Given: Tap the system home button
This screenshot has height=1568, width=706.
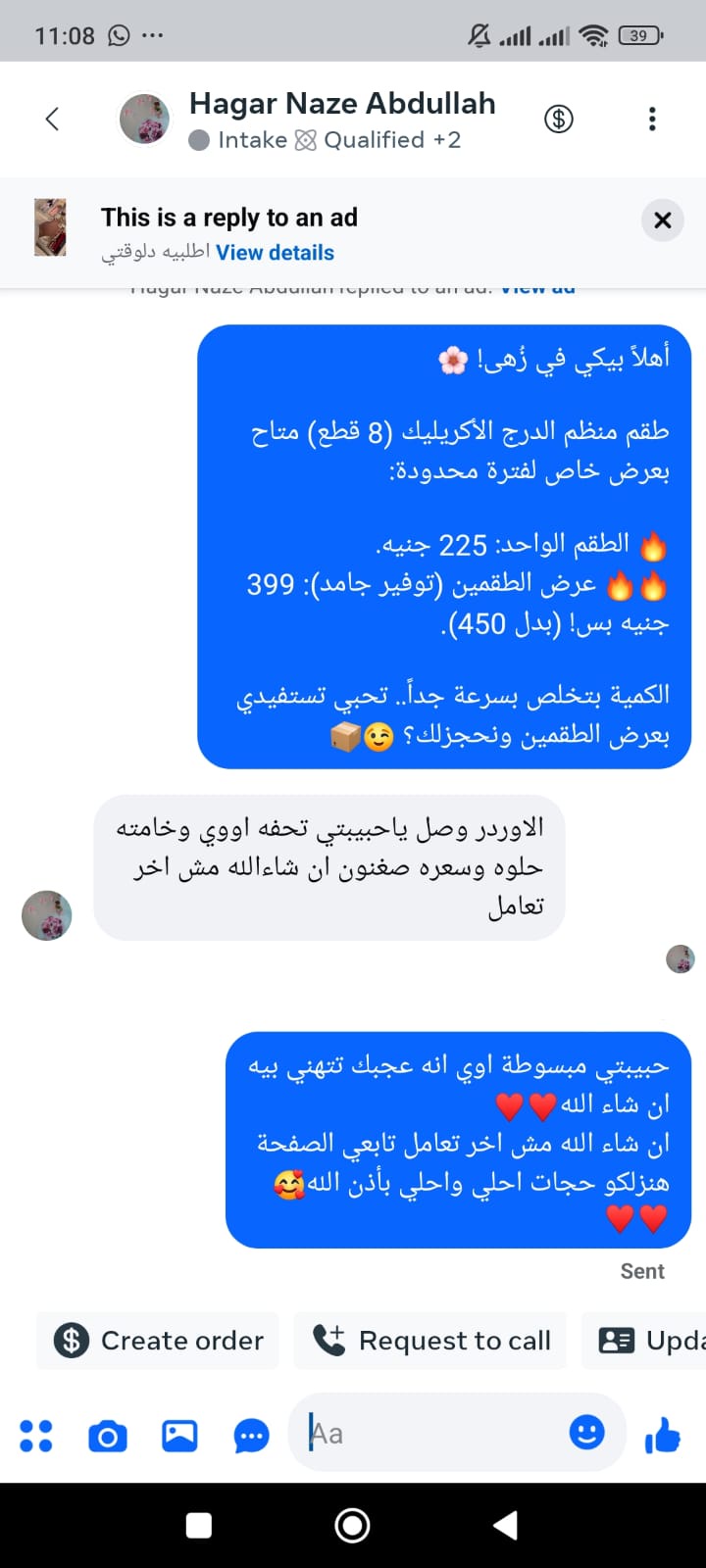Looking at the screenshot, I should click(x=353, y=1525).
